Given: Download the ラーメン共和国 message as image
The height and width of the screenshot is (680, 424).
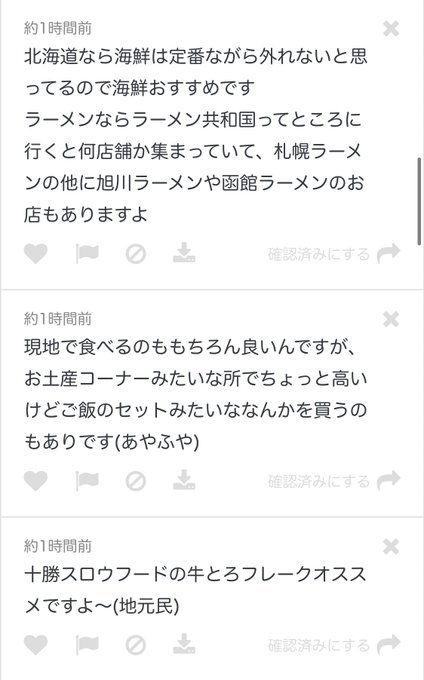Looking at the screenshot, I should pyautogui.click(x=184, y=253).
